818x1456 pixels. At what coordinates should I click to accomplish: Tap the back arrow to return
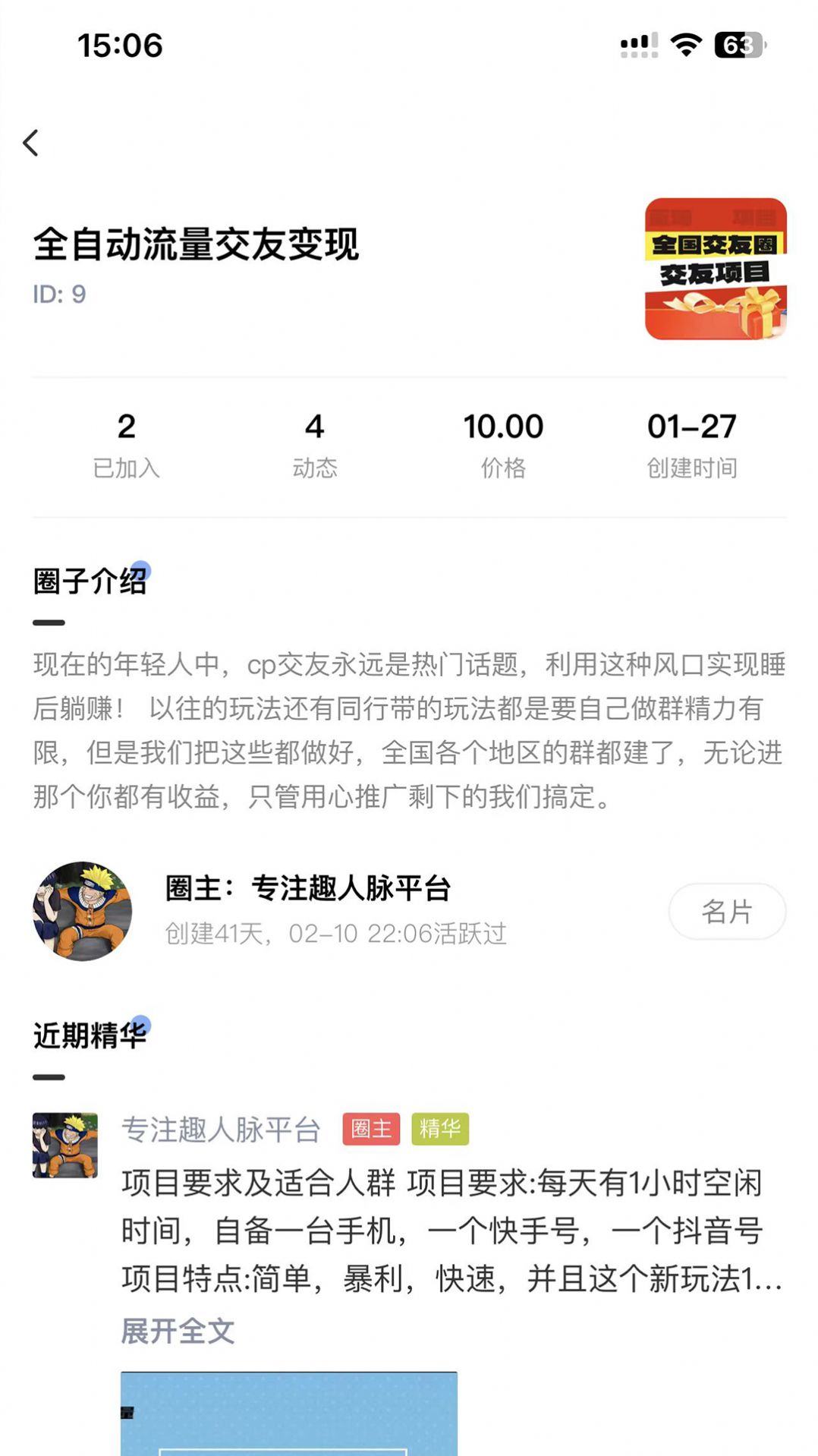(32, 141)
